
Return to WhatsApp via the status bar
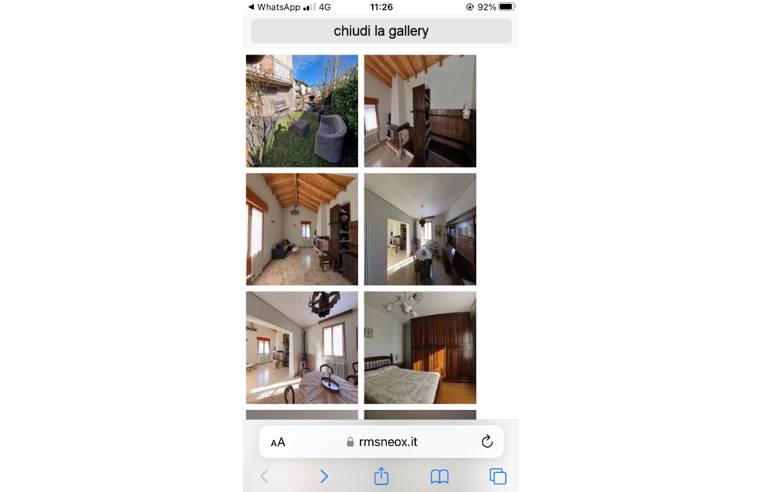coord(275,7)
